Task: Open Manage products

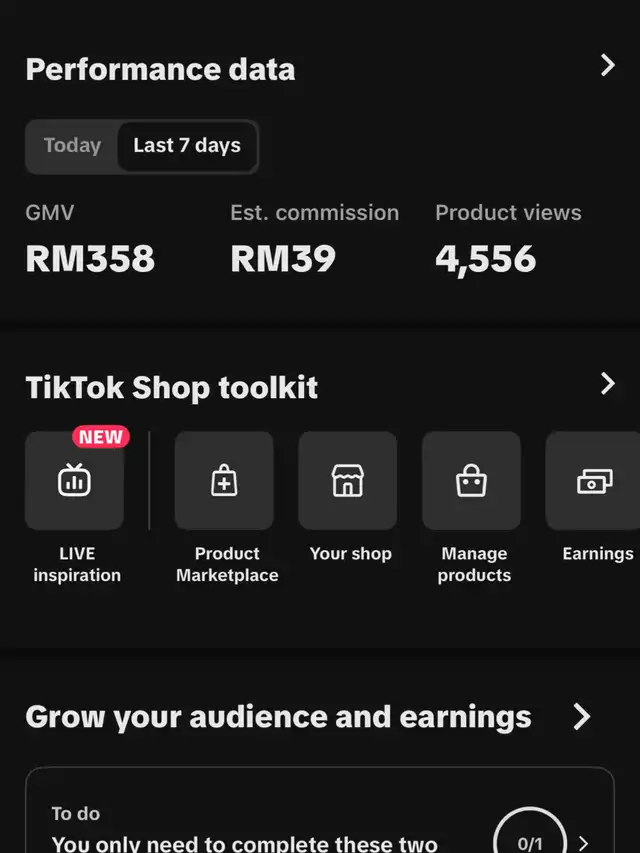Action: [471, 481]
